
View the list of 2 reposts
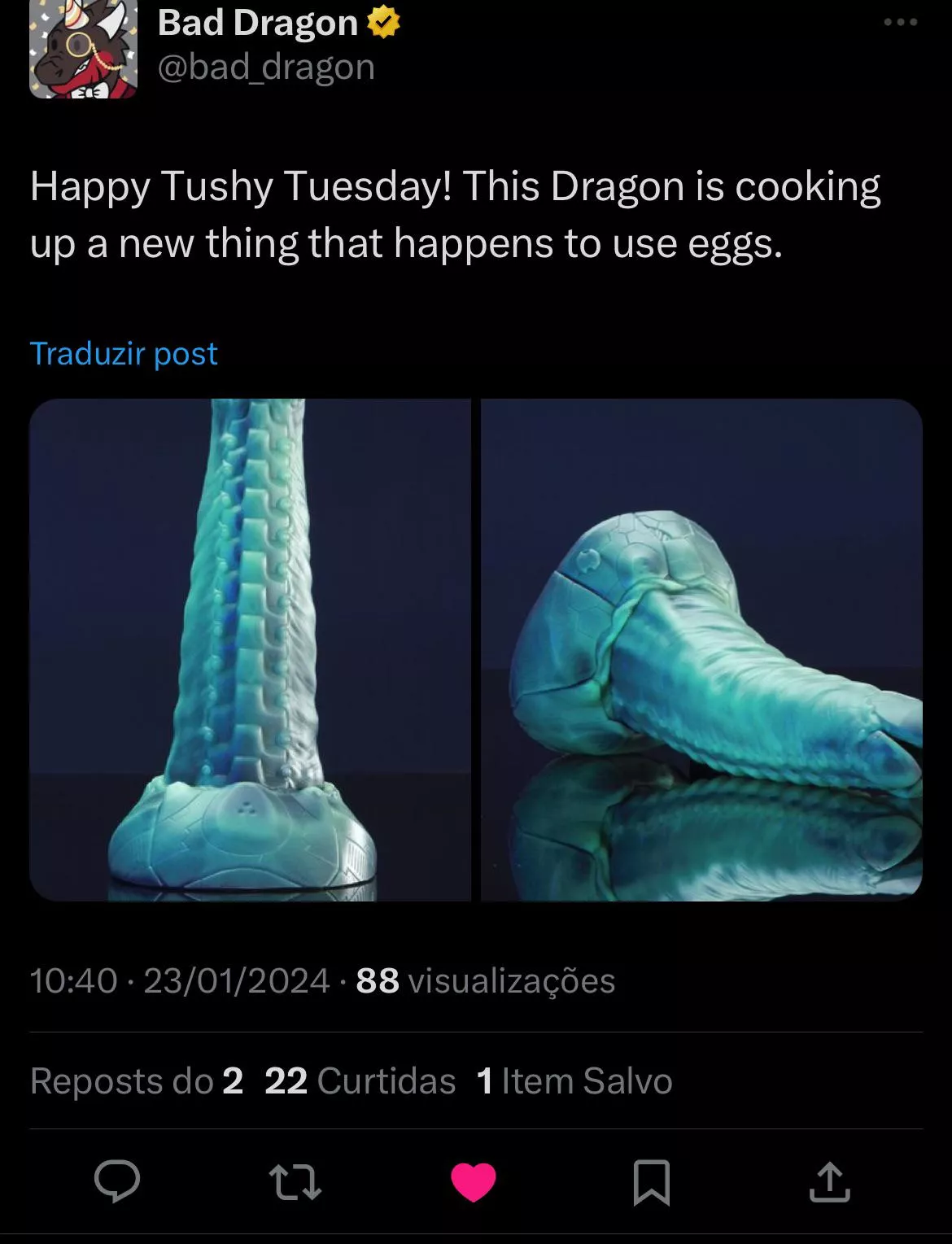pyautogui.click(x=136, y=1081)
